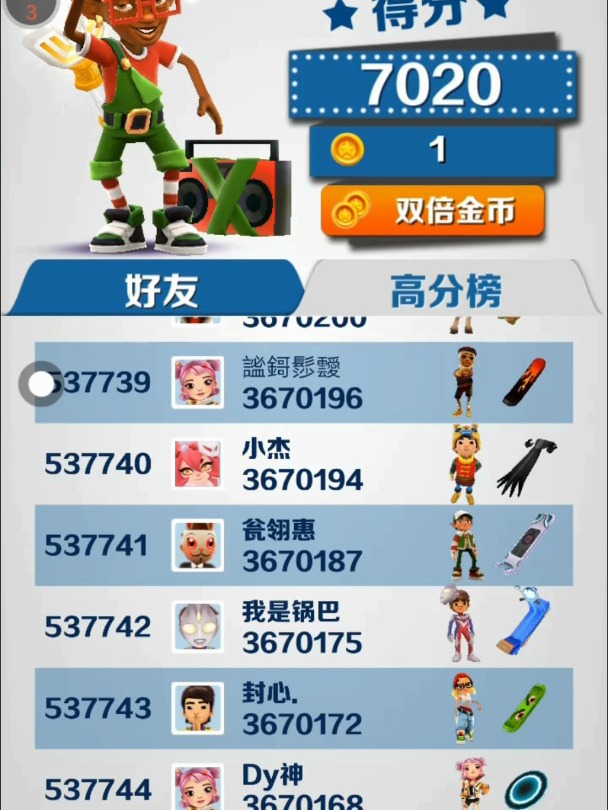View player 封心.'s leaderboard entry

pos(303,708)
